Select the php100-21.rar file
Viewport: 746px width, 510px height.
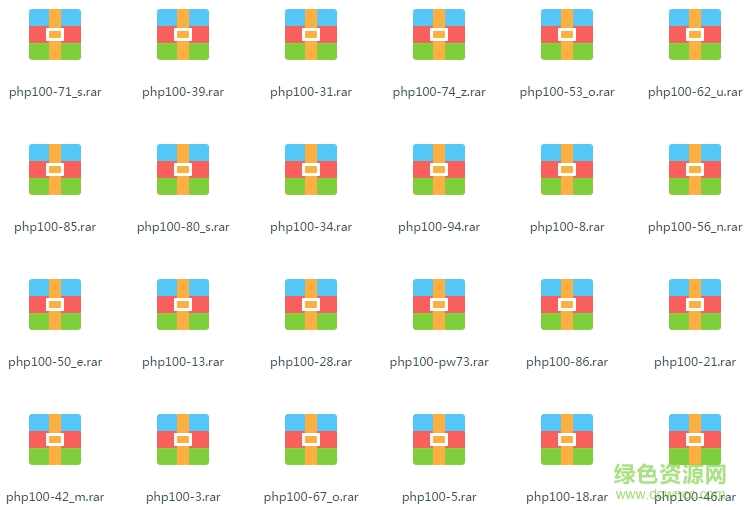coord(695,305)
